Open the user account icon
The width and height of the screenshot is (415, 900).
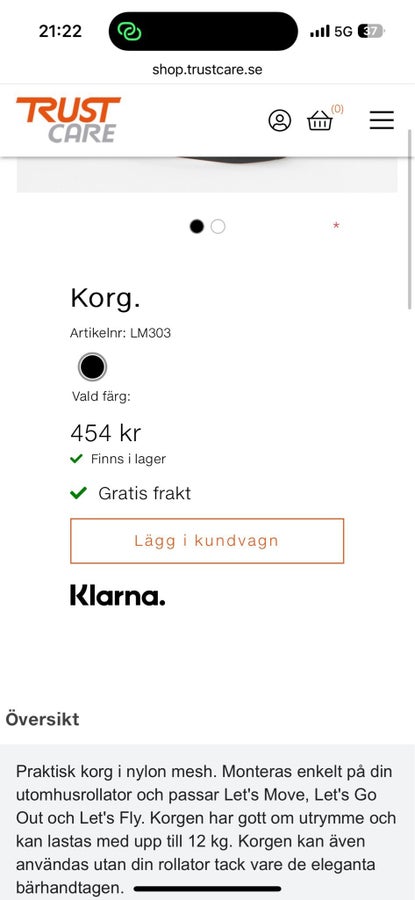[x=280, y=121]
